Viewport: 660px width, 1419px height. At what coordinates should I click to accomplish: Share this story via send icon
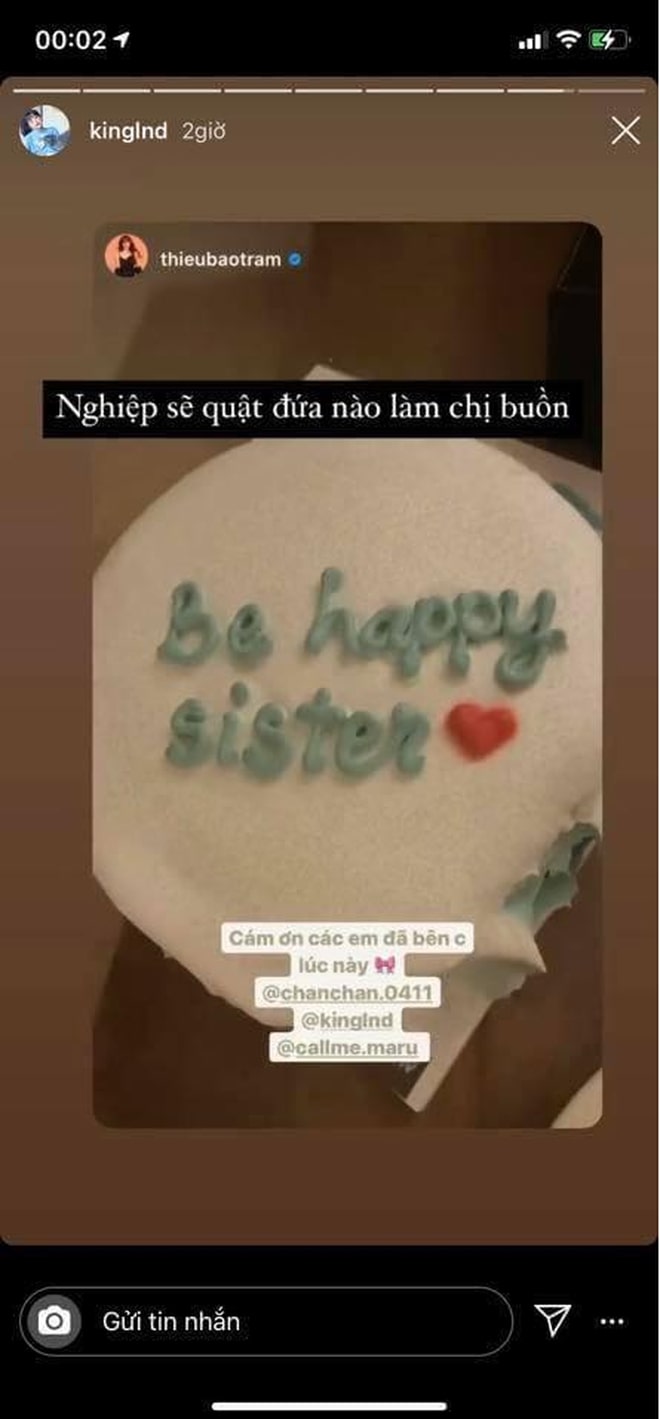pos(552,1320)
